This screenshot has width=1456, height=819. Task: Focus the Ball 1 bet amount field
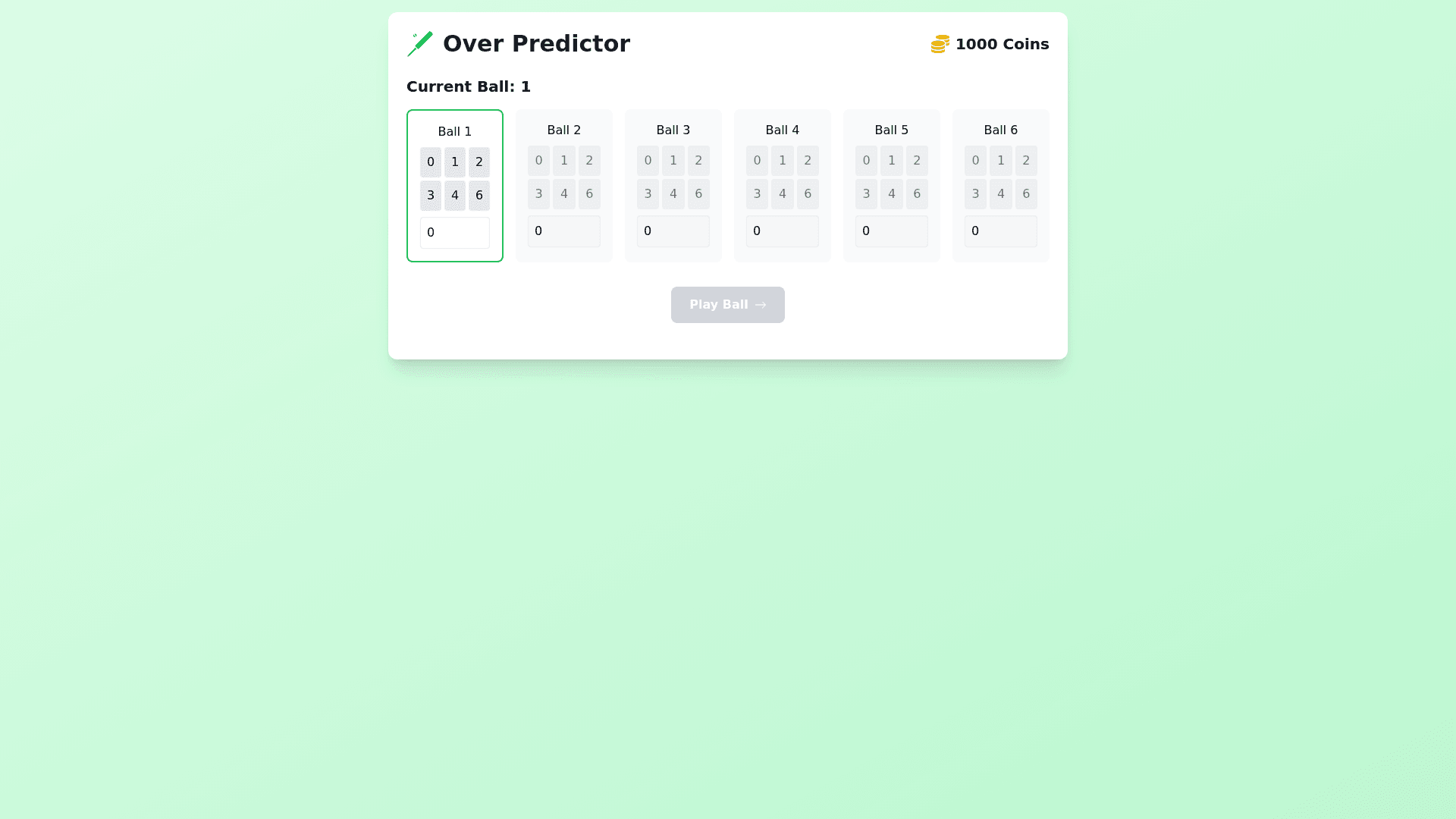point(455,233)
